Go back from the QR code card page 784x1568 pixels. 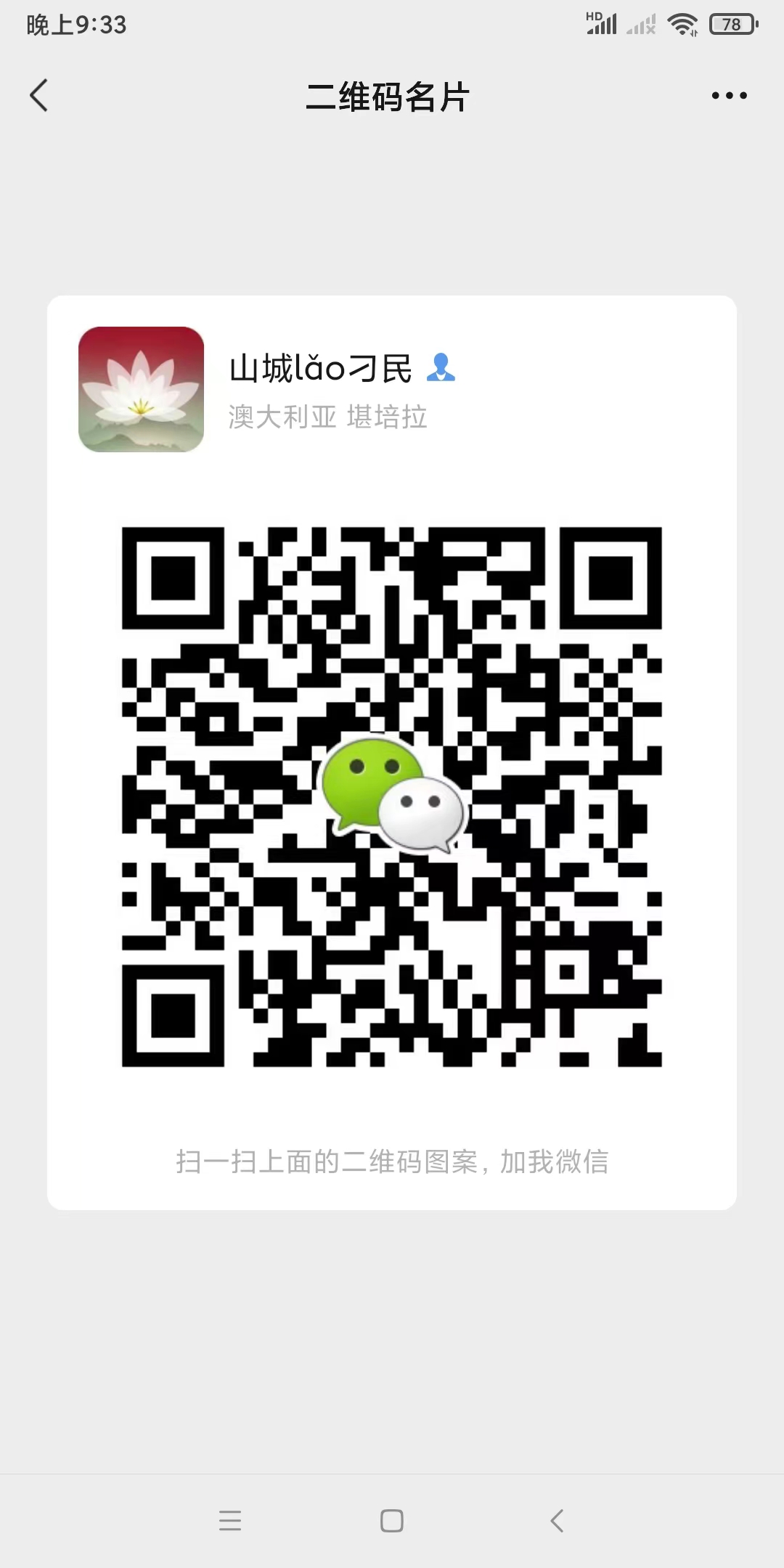tap(39, 96)
